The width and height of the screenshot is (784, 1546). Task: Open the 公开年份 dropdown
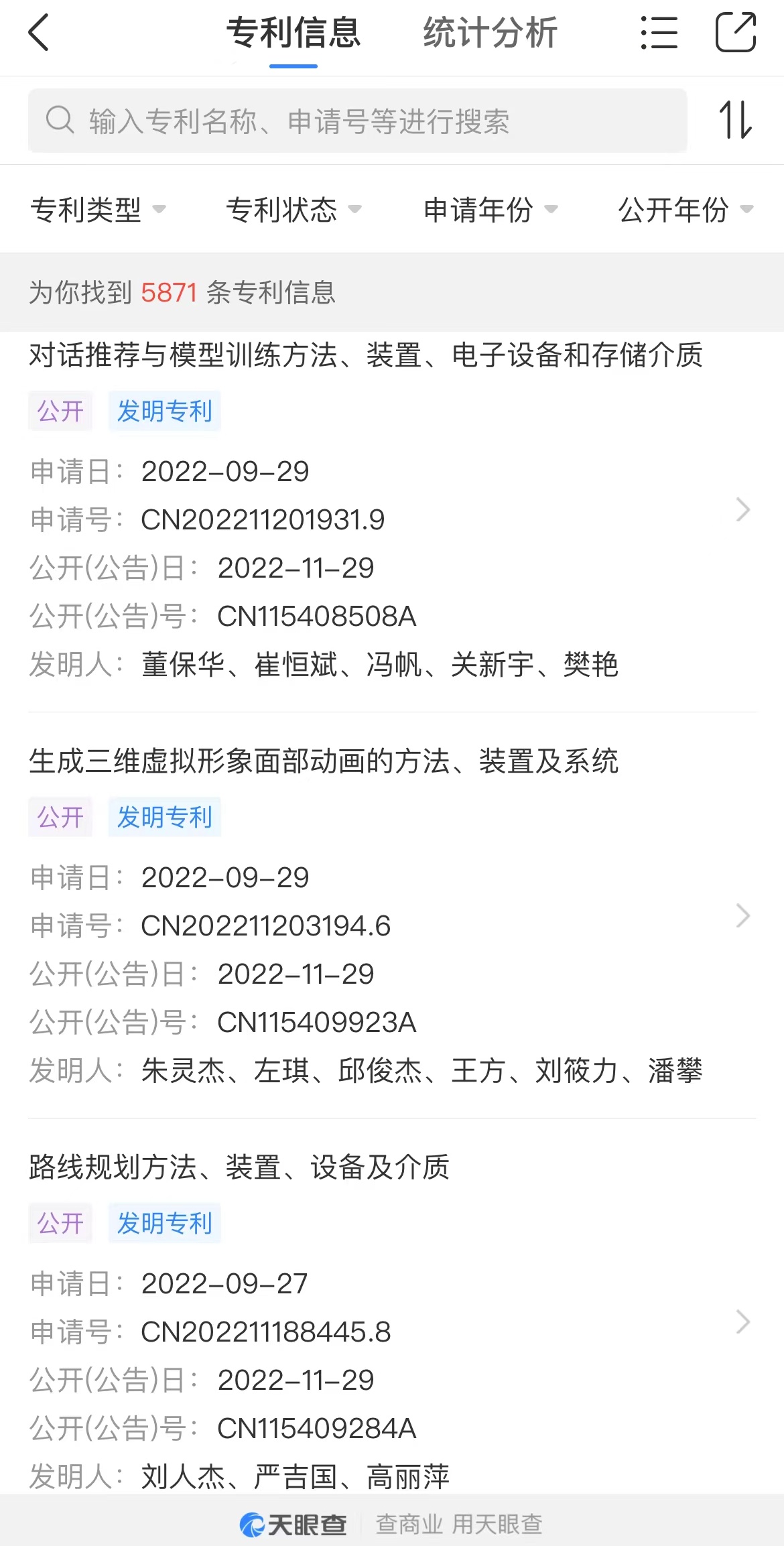(x=685, y=210)
